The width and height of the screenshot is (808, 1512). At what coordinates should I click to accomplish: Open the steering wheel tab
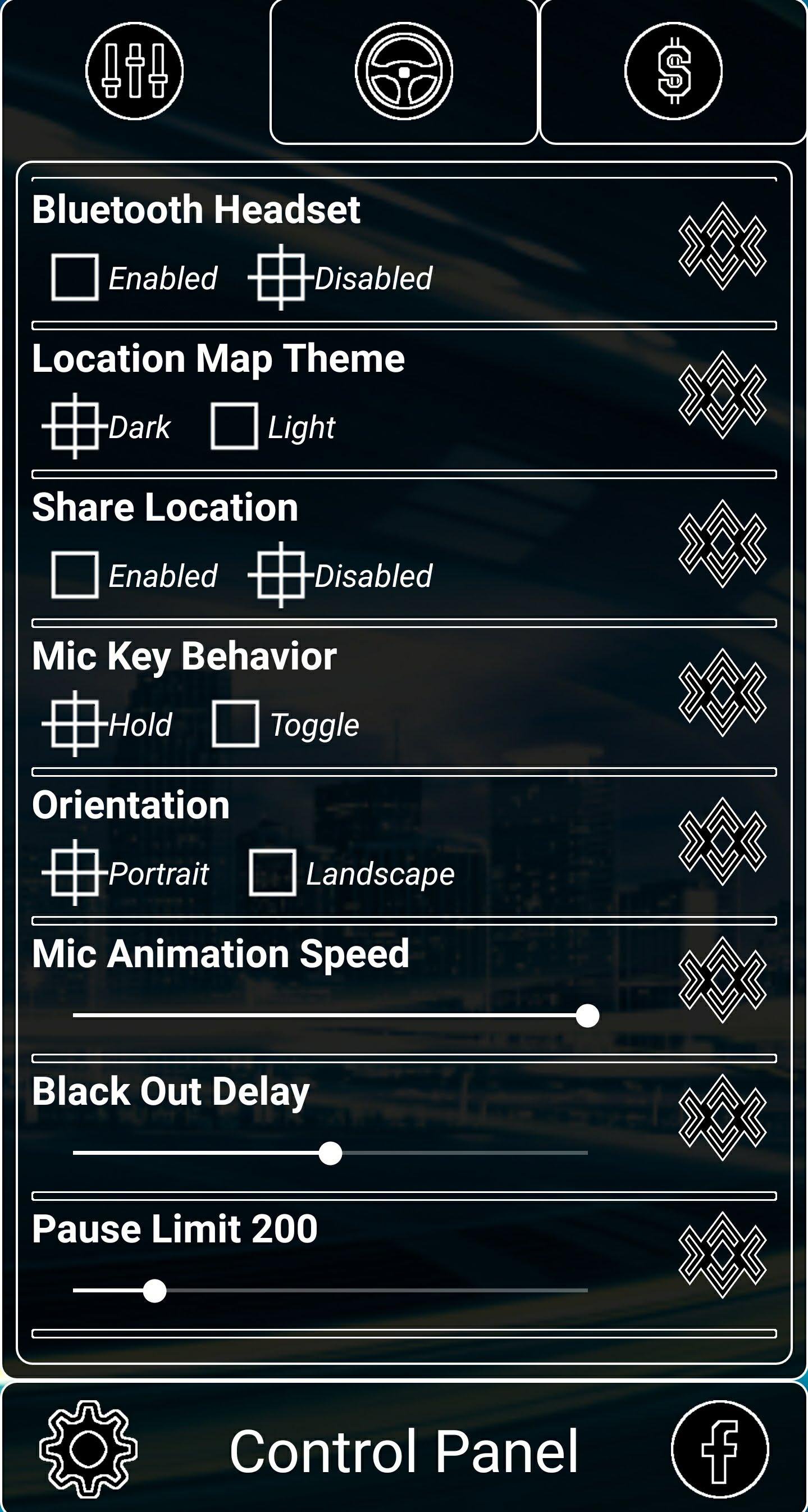click(x=404, y=71)
